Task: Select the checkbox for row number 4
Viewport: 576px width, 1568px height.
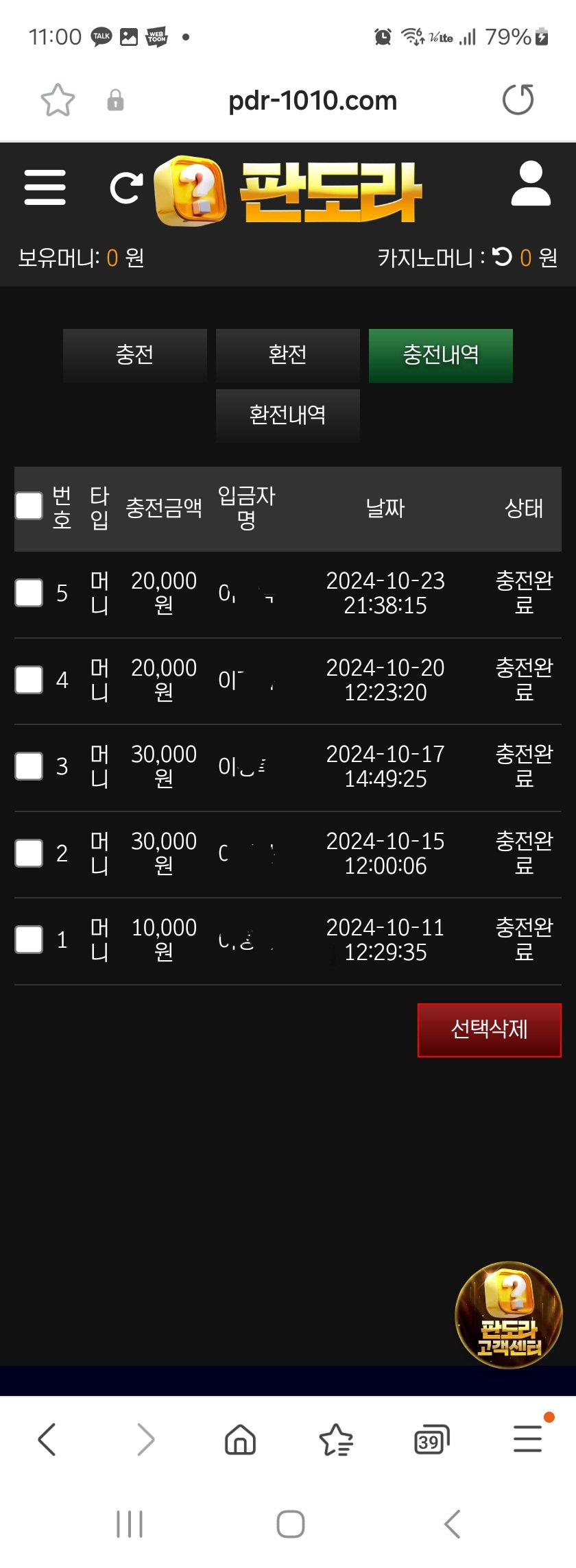Action: (29, 680)
